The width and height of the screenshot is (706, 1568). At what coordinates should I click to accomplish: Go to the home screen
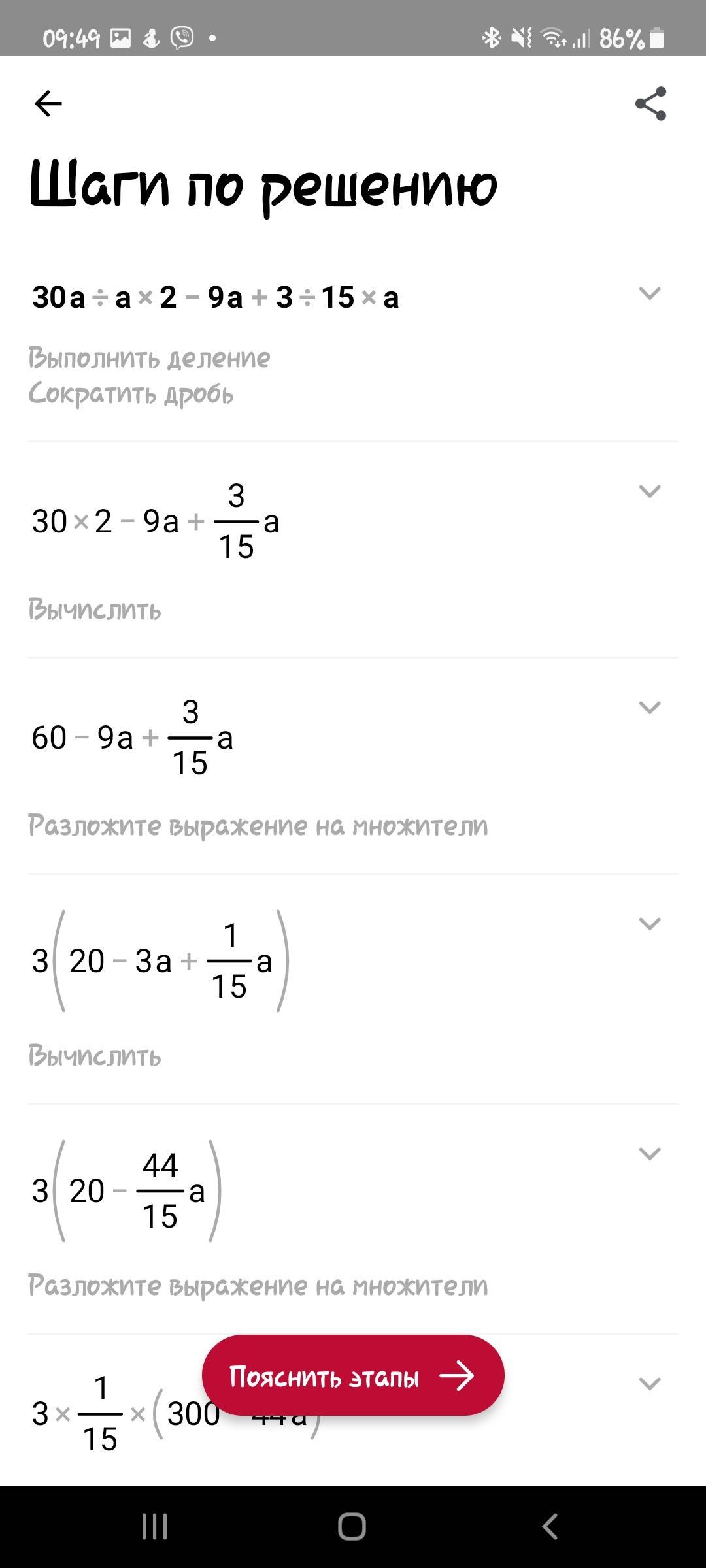point(352,1527)
